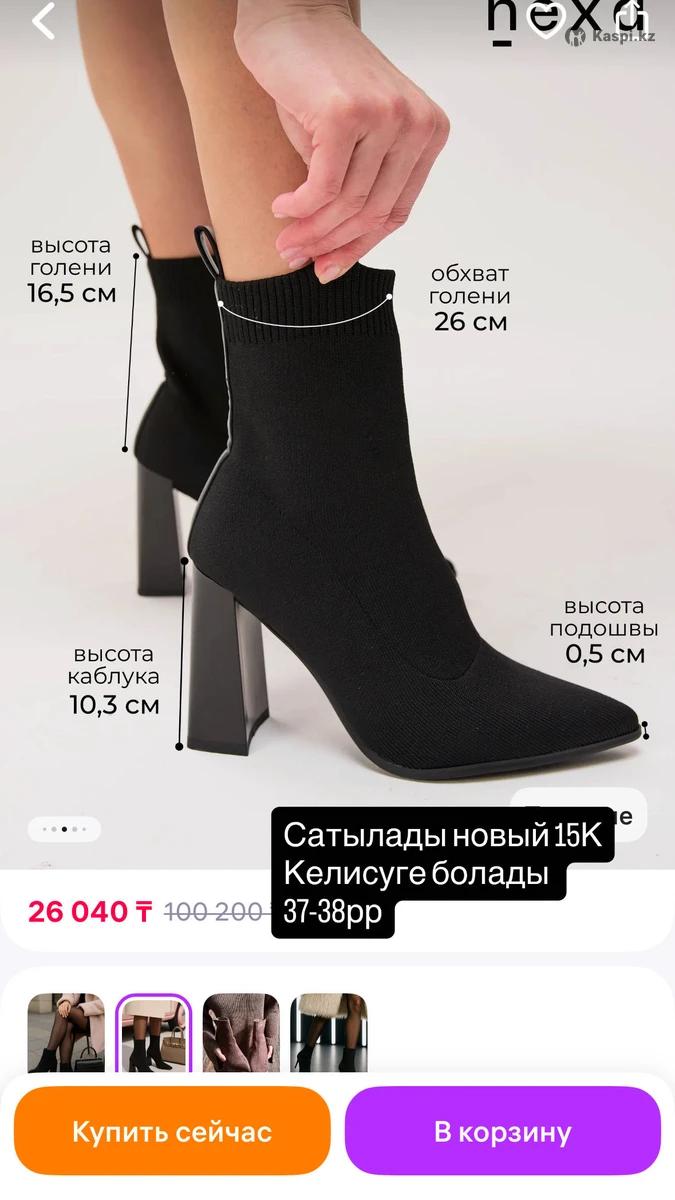
Task: Select the variant thumbnail with pink coat
Action: click(x=66, y=1032)
